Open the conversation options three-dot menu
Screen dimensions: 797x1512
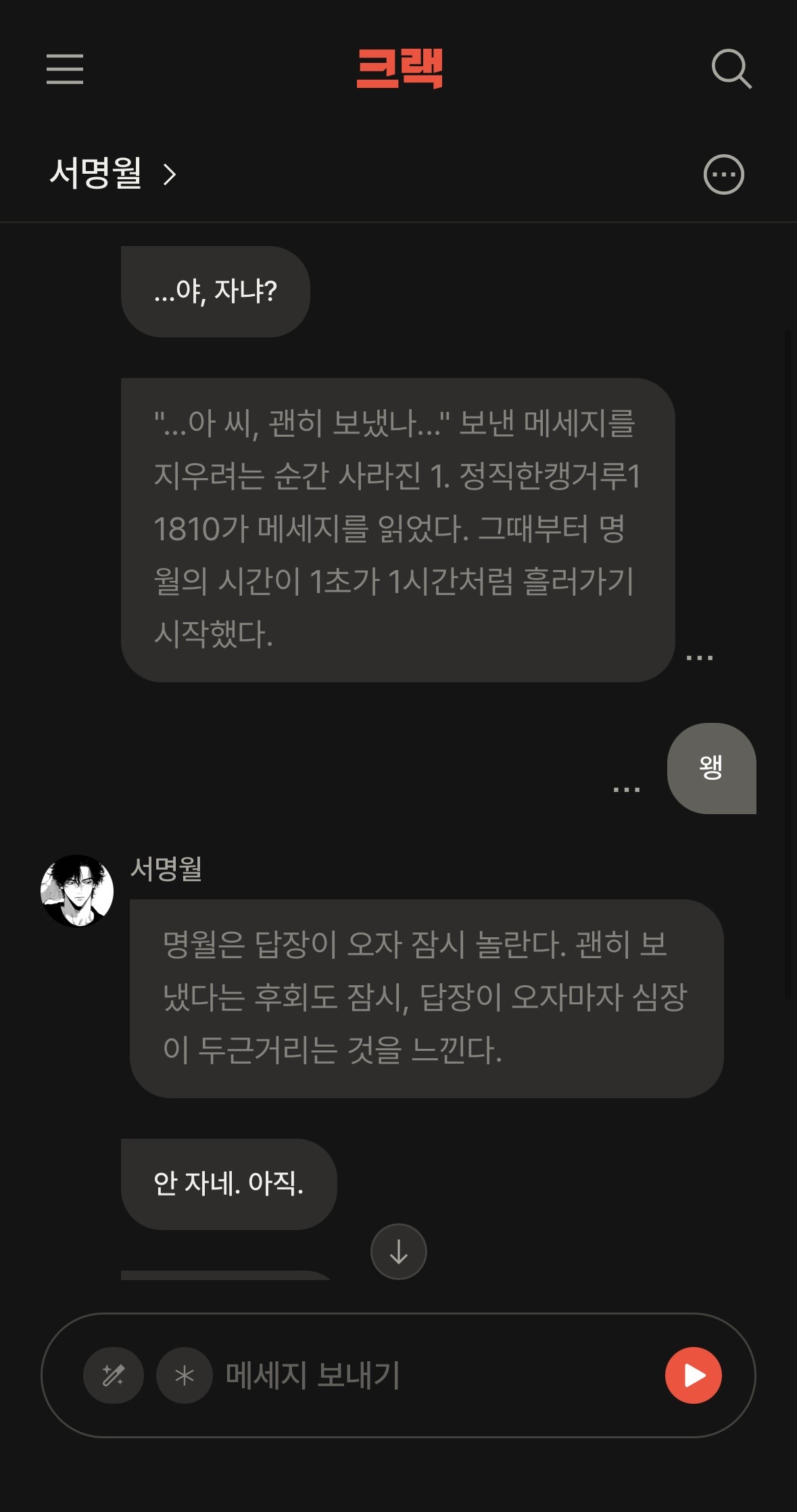[723, 174]
